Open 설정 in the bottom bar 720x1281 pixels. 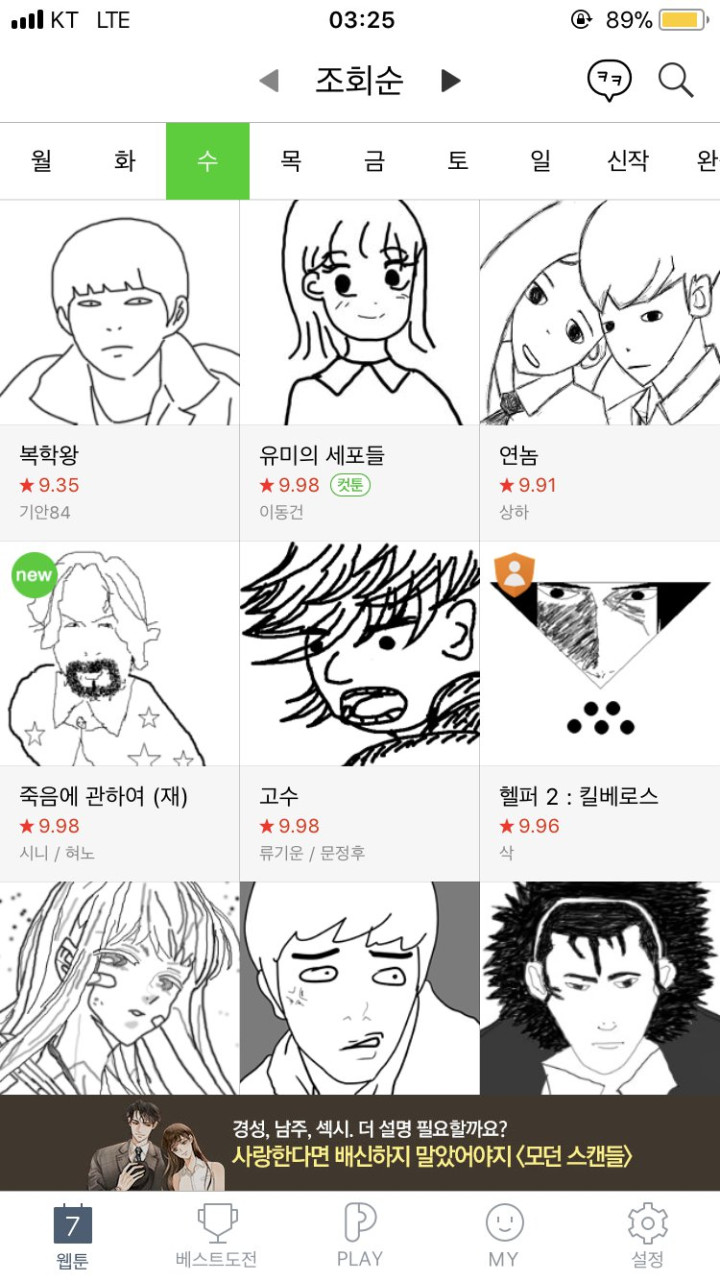tap(647, 1236)
